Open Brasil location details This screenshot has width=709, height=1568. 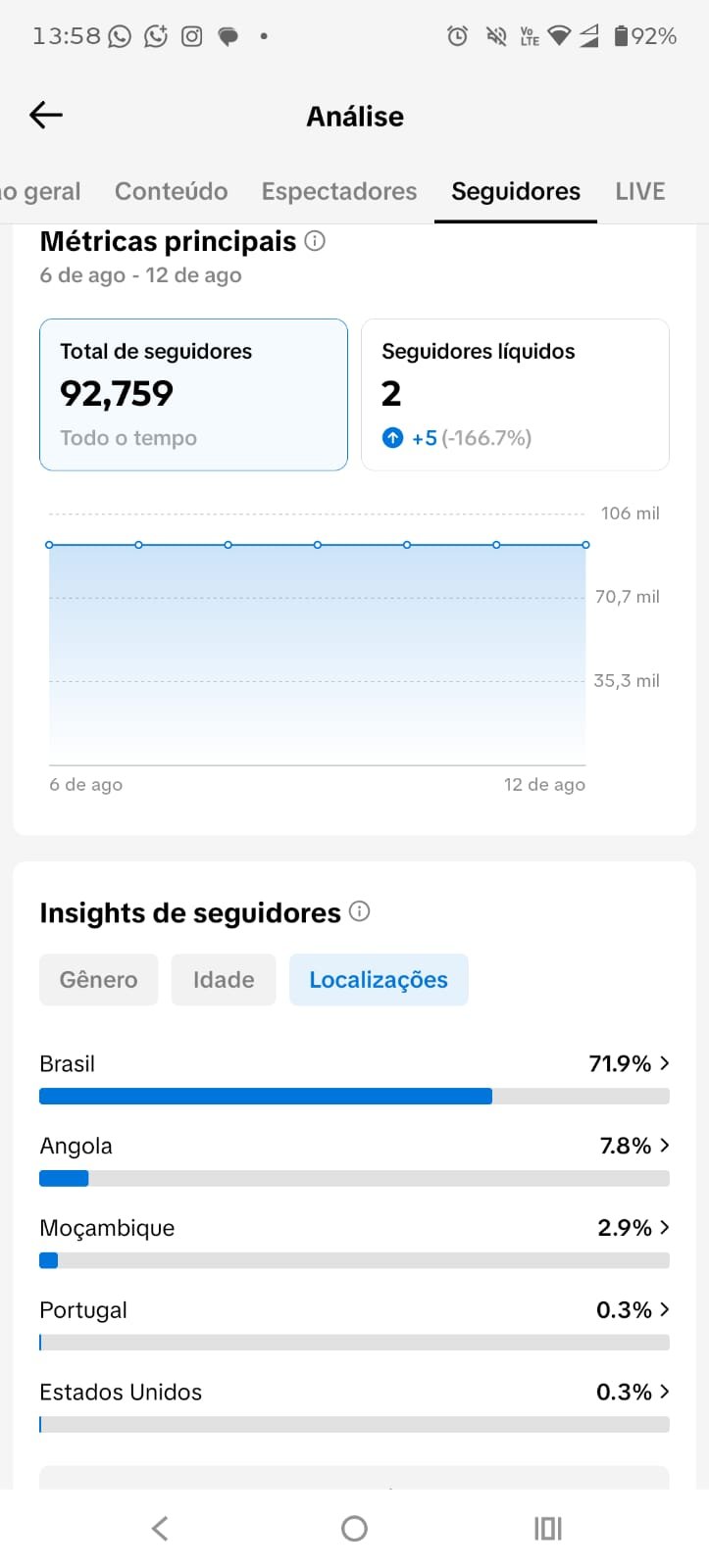(354, 1077)
